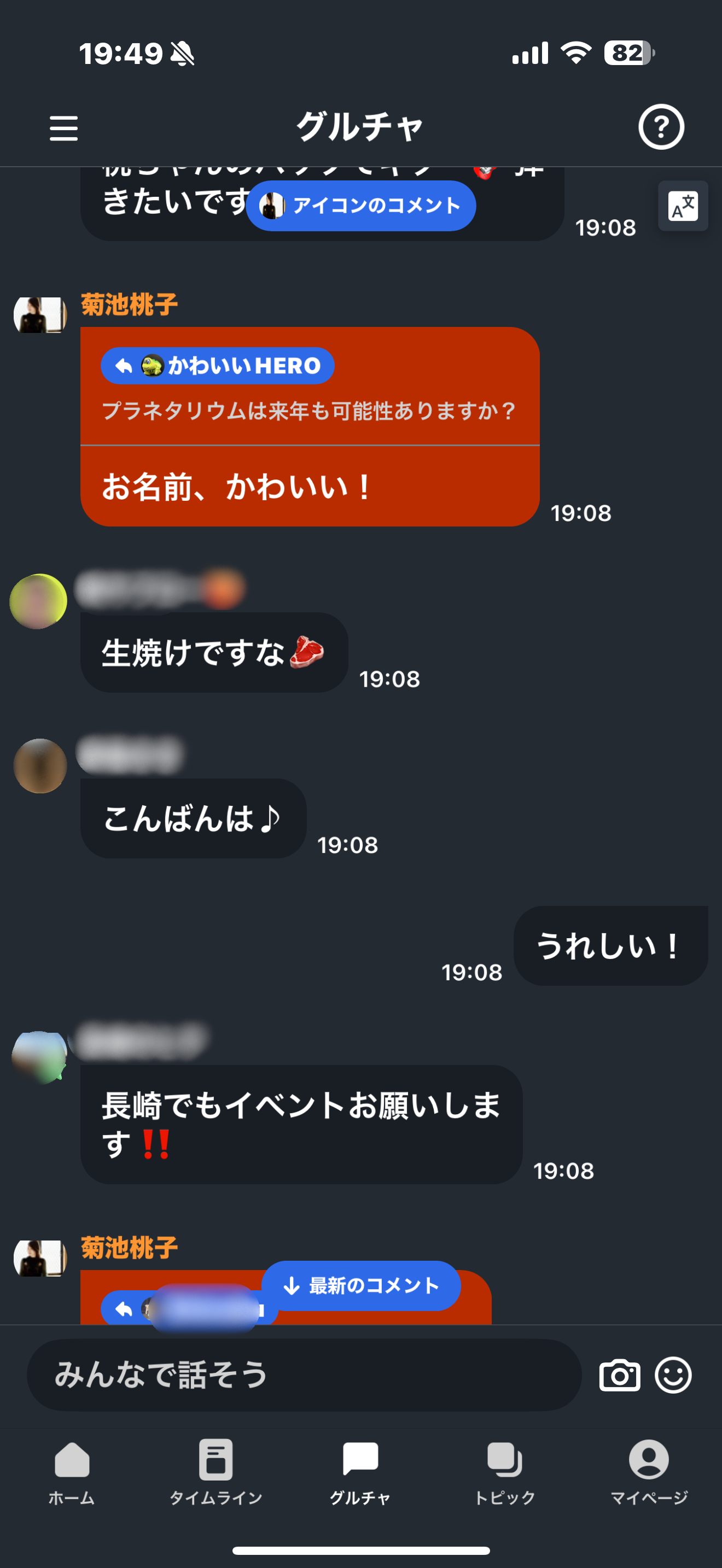Select the グルチャ tab

(360, 1472)
